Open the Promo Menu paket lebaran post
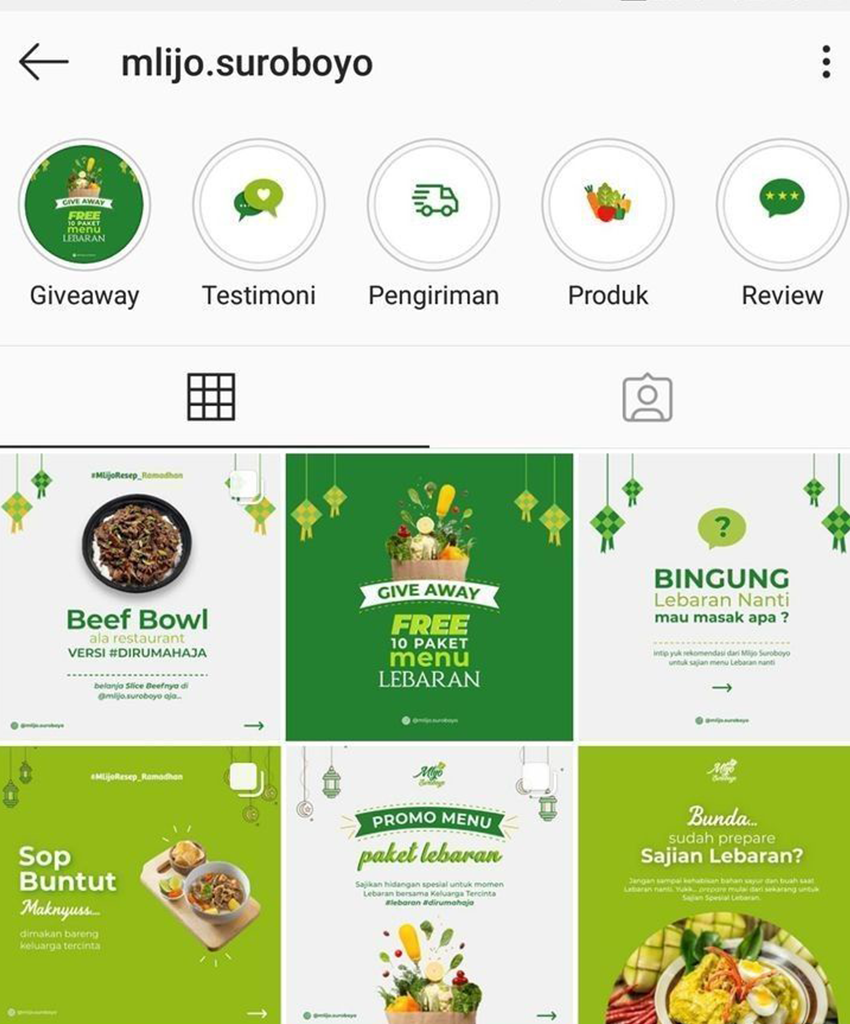The image size is (850, 1024). 429,885
